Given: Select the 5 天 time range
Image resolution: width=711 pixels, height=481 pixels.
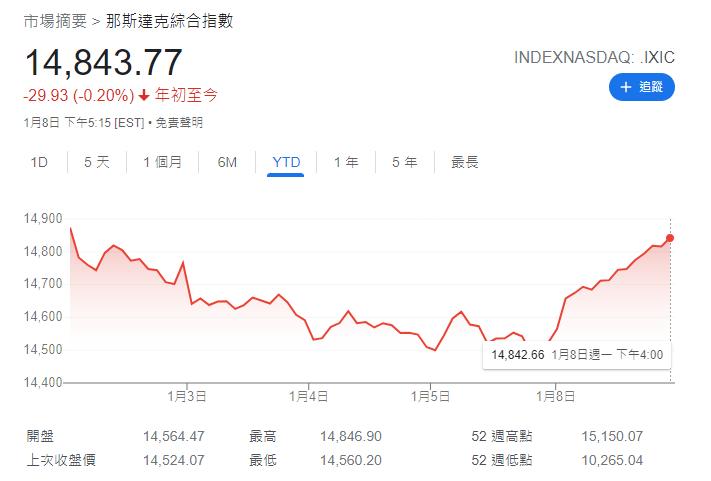Looking at the screenshot, I should [x=97, y=162].
